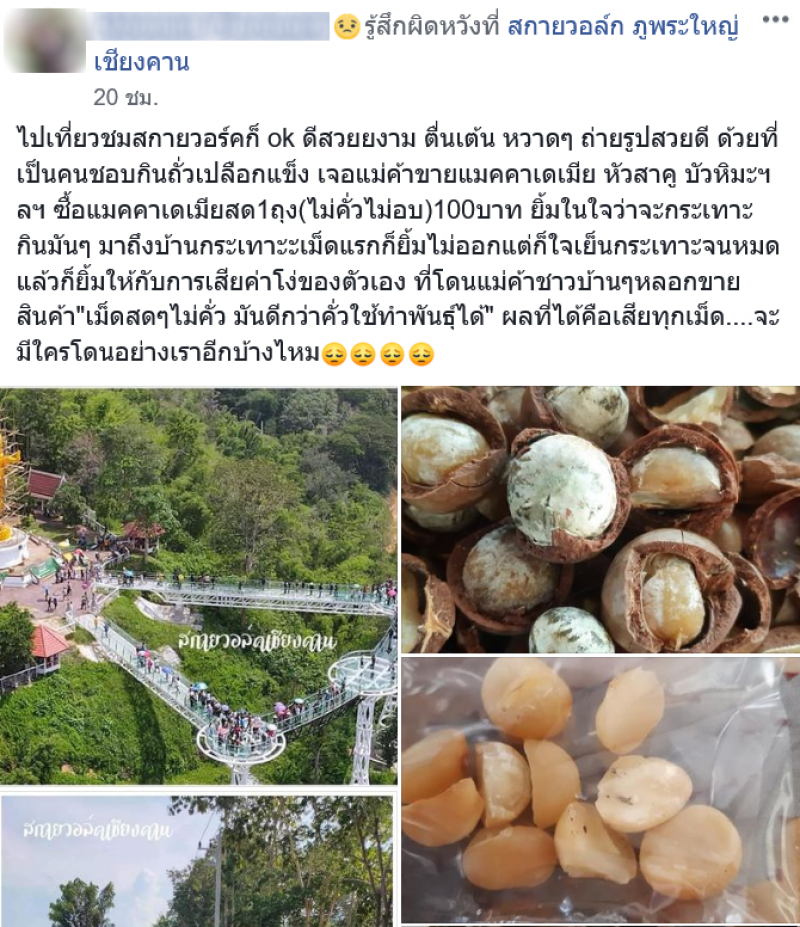View the bottom skywalk tree photo
The height and width of the screenshot is (927, 800).
[x=198, y=861]
